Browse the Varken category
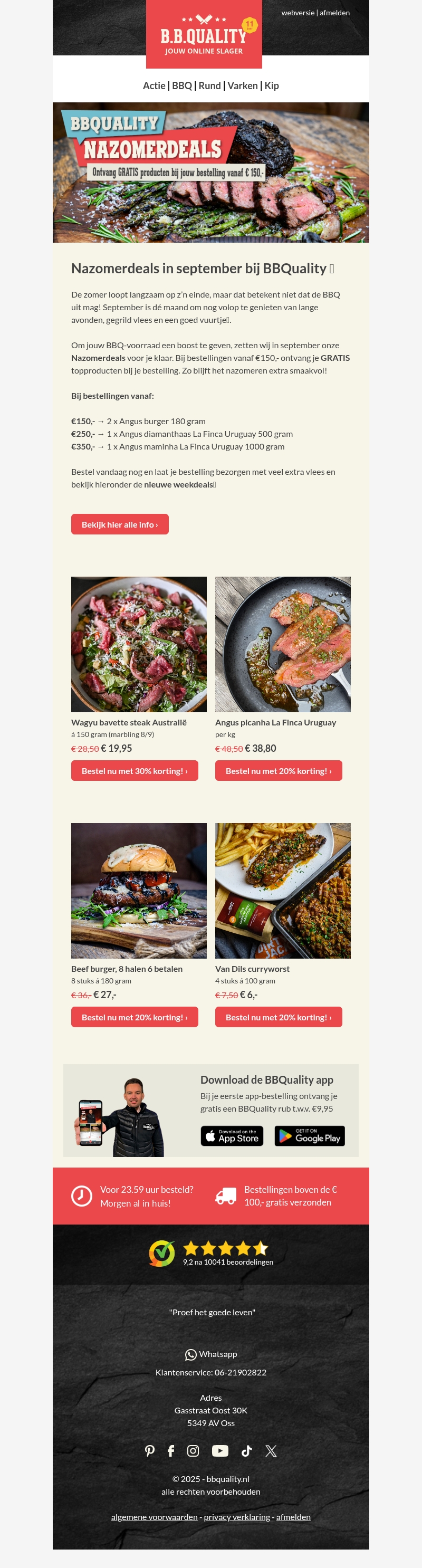Image resolution: width=422 pixels, height=1568 pixels. [242, 86]
